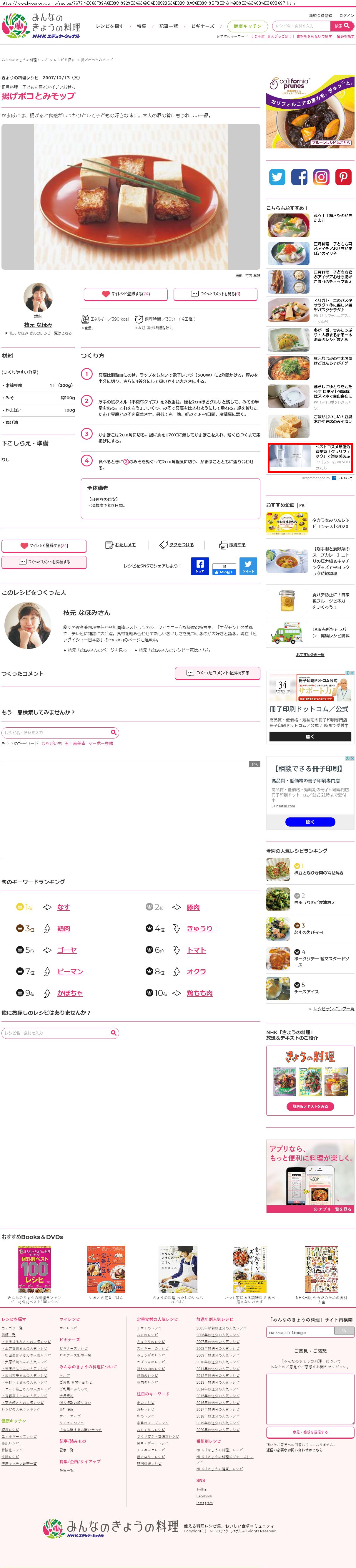Open 枝元 なほみさんのページを見る link

pyautogui.click(x=97, y=650)
